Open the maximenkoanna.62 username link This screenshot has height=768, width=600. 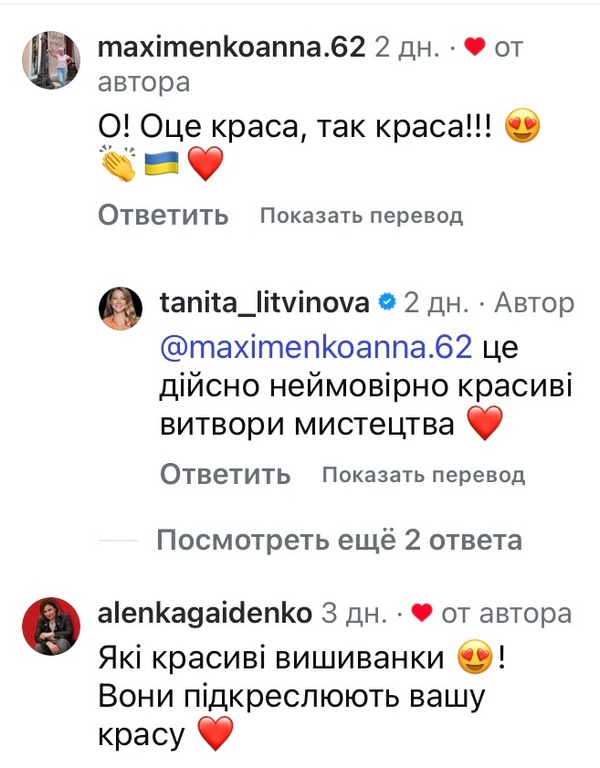(x=232, y=47)
